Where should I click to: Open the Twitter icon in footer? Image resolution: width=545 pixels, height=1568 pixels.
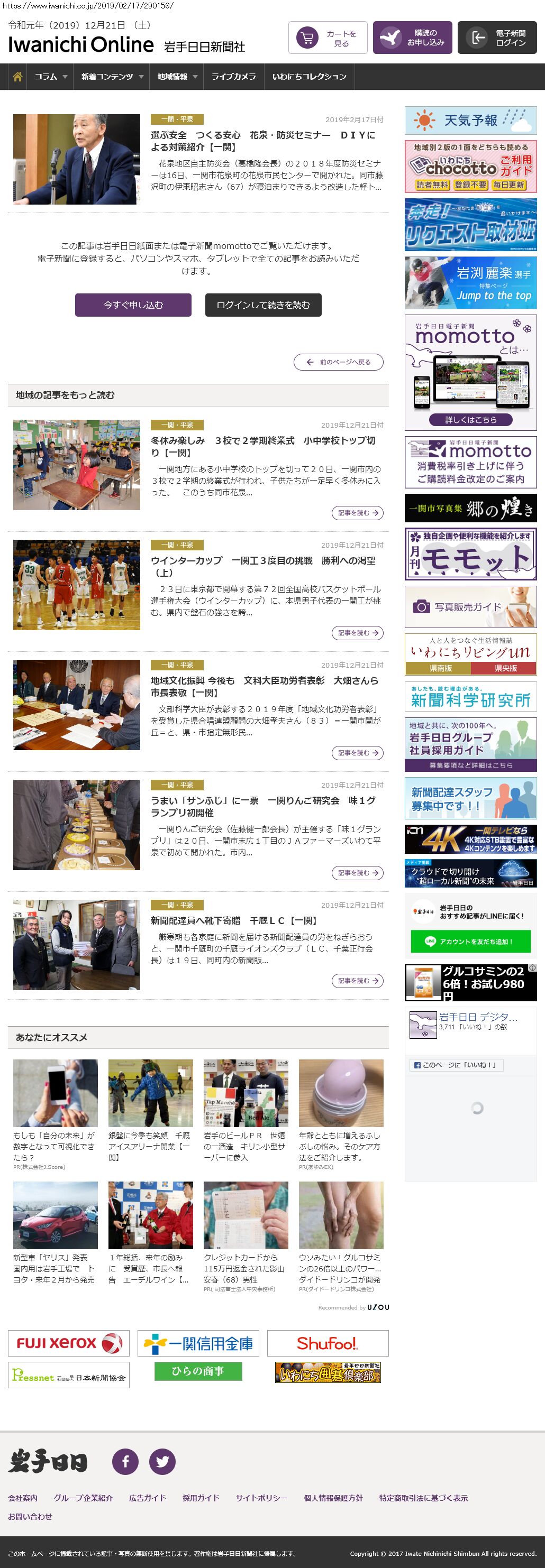(x=162, y=1462)
